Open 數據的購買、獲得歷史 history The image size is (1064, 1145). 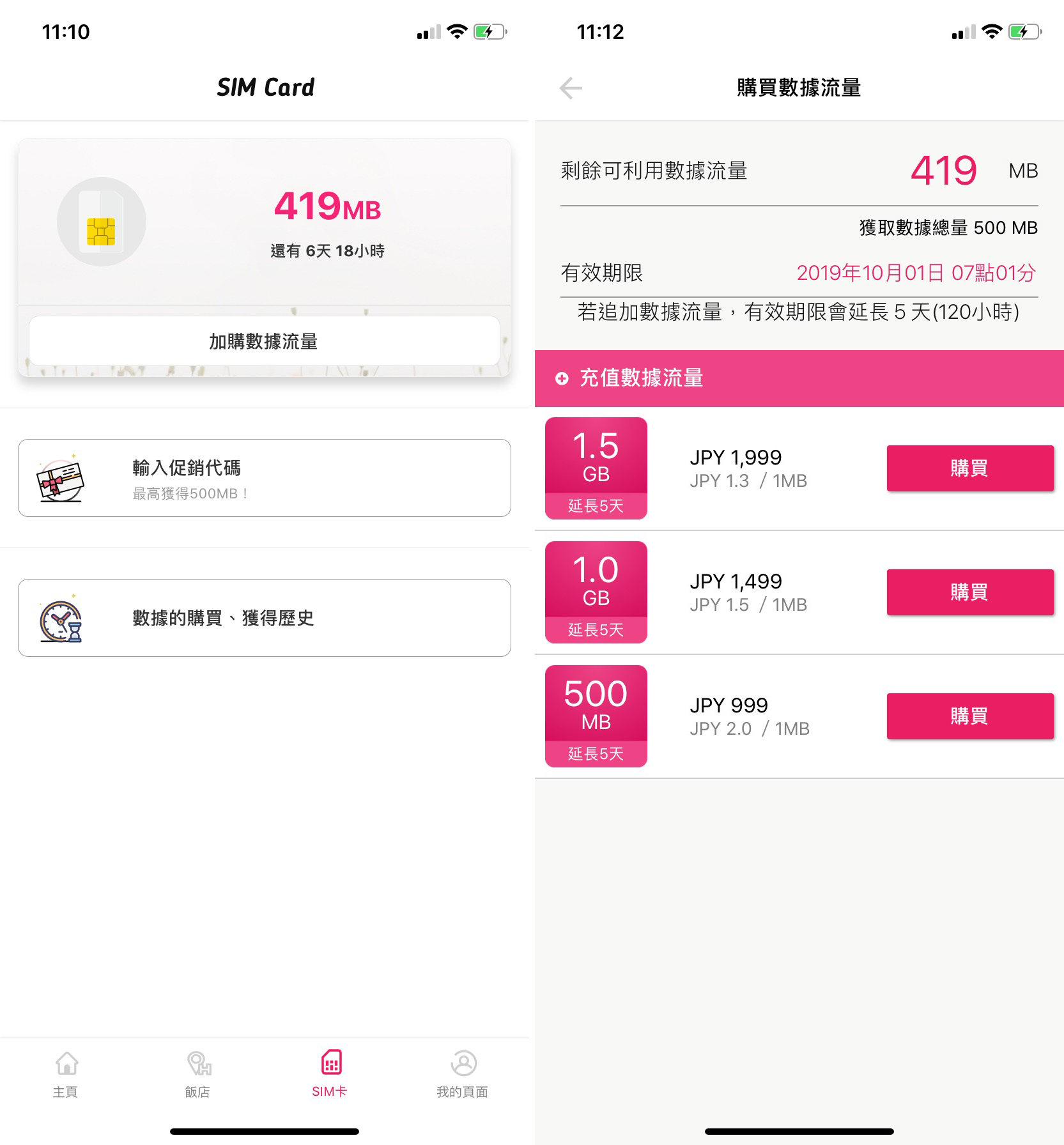[264, 618]
